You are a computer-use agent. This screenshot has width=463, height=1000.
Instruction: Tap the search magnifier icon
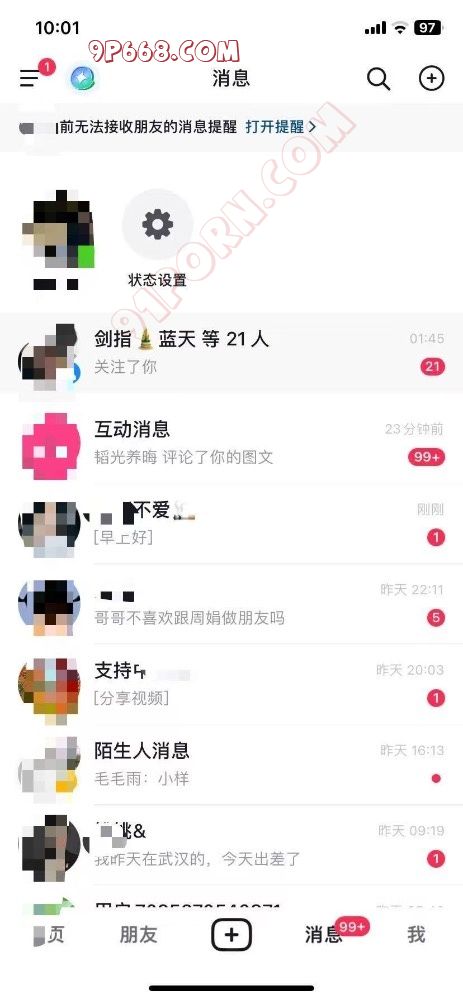[x=378, y=78]
